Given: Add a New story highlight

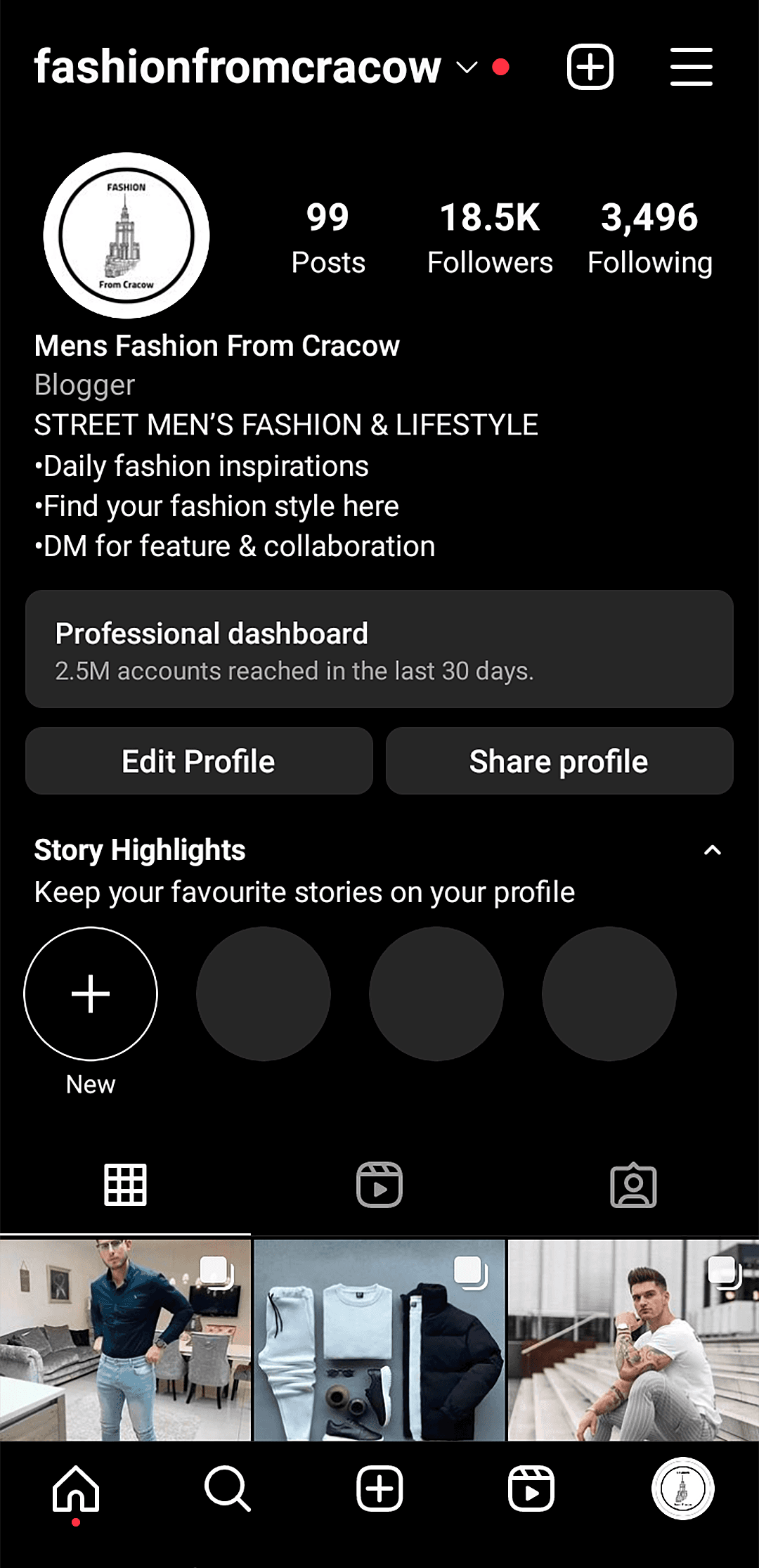Looking at the screenshot, I should 91,994.
